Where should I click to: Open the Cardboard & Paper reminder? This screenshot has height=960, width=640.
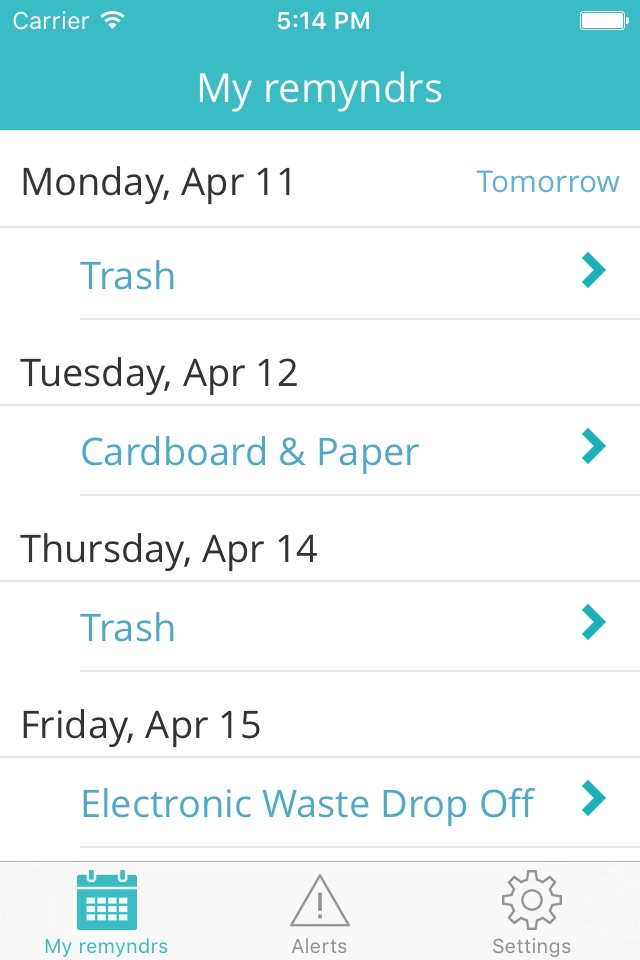[x=320, y=450]
